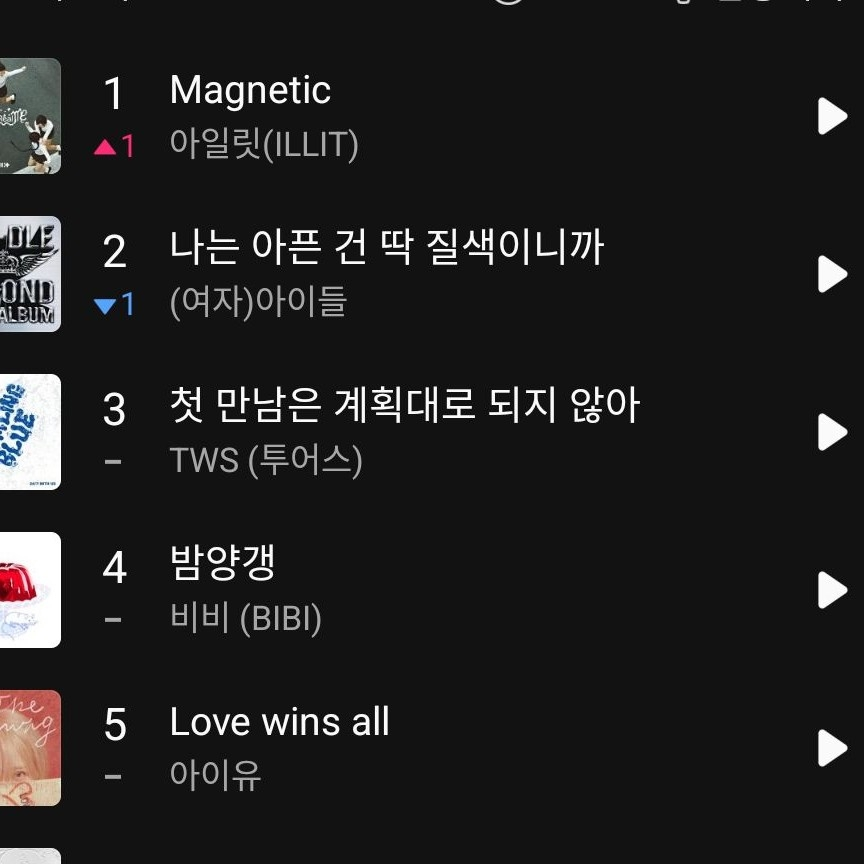864x864 pixels.
Task: Tap the 밤양갱 album cover
Action: coord(29,590)
